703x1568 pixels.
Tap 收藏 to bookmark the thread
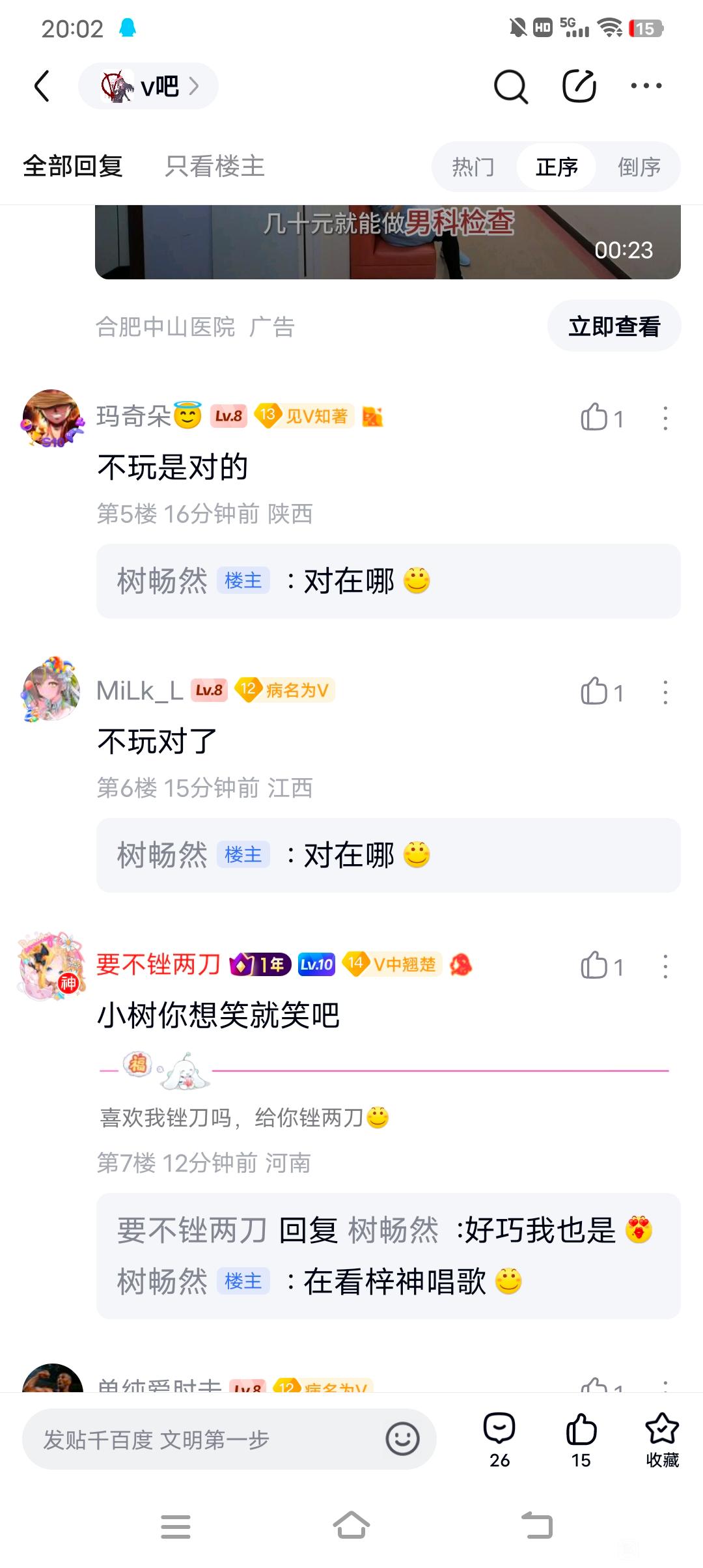[662, 1438]
